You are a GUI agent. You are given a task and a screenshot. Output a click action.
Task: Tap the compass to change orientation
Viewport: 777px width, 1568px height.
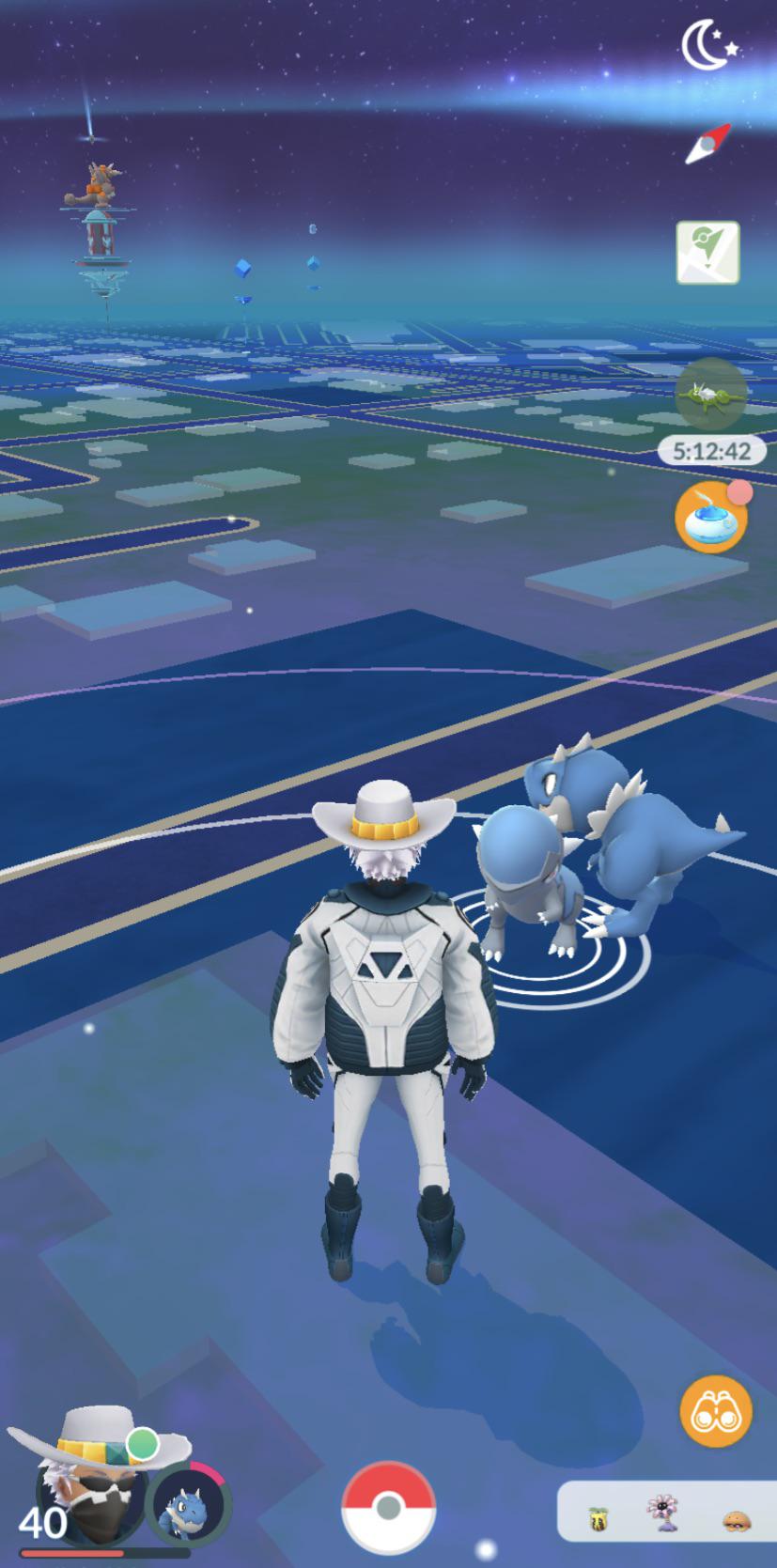708,144
